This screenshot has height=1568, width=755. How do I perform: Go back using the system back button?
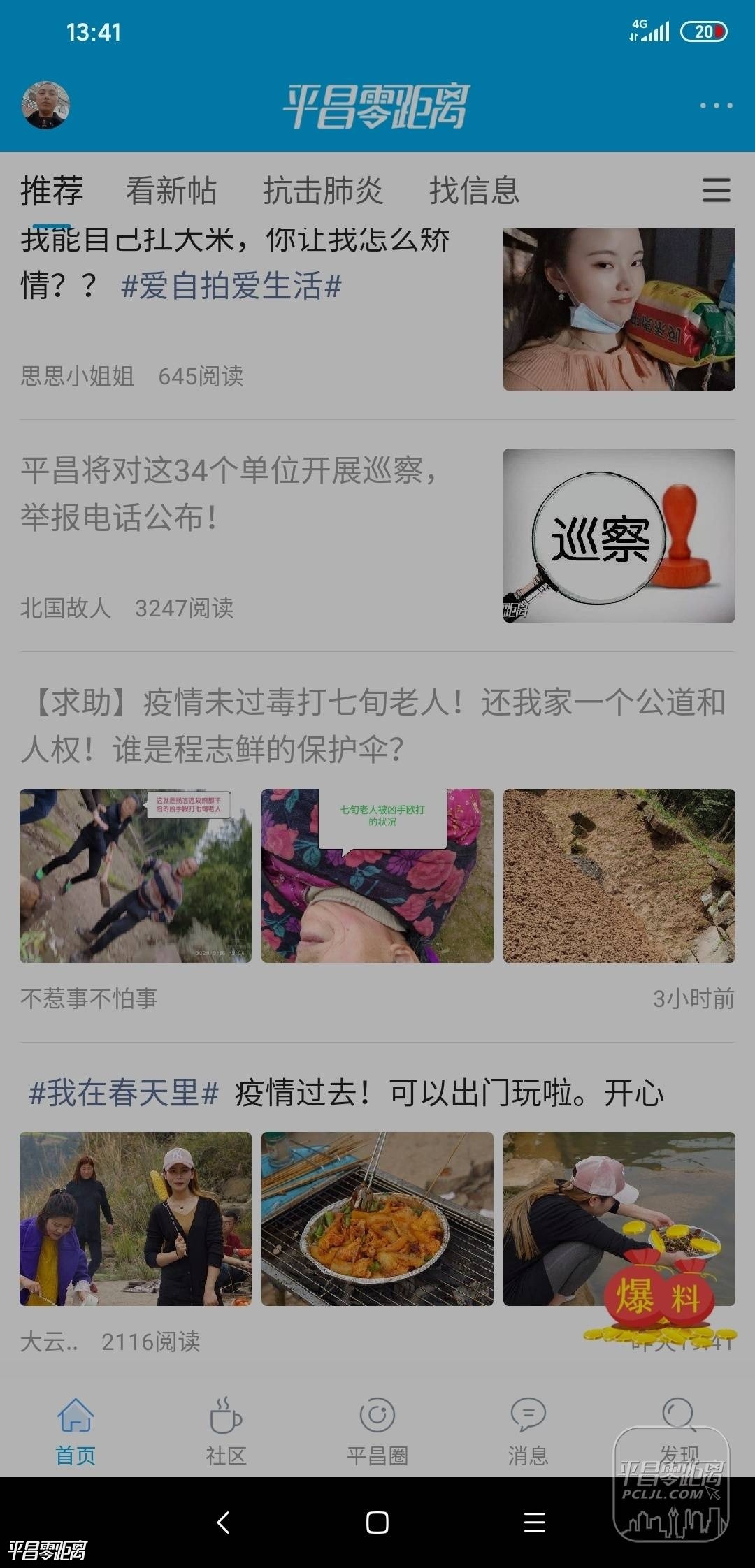tap(224, 1522)
